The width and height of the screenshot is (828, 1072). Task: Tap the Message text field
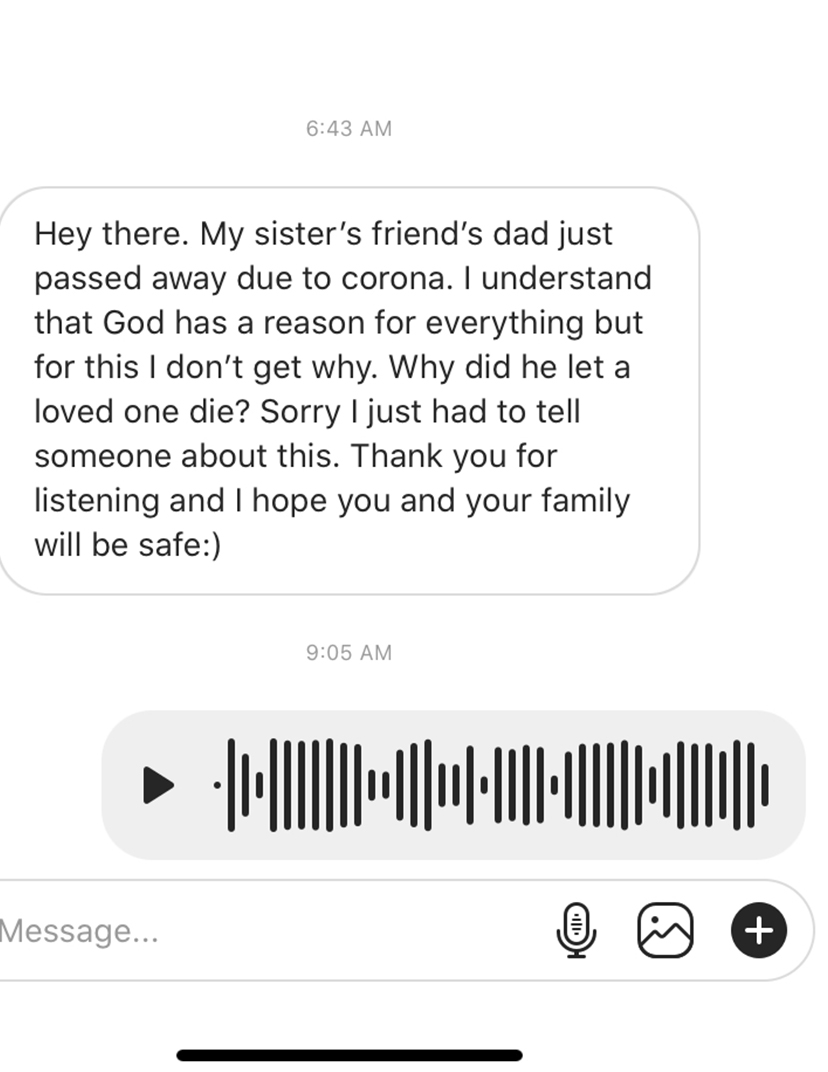[x=250, y=931]
